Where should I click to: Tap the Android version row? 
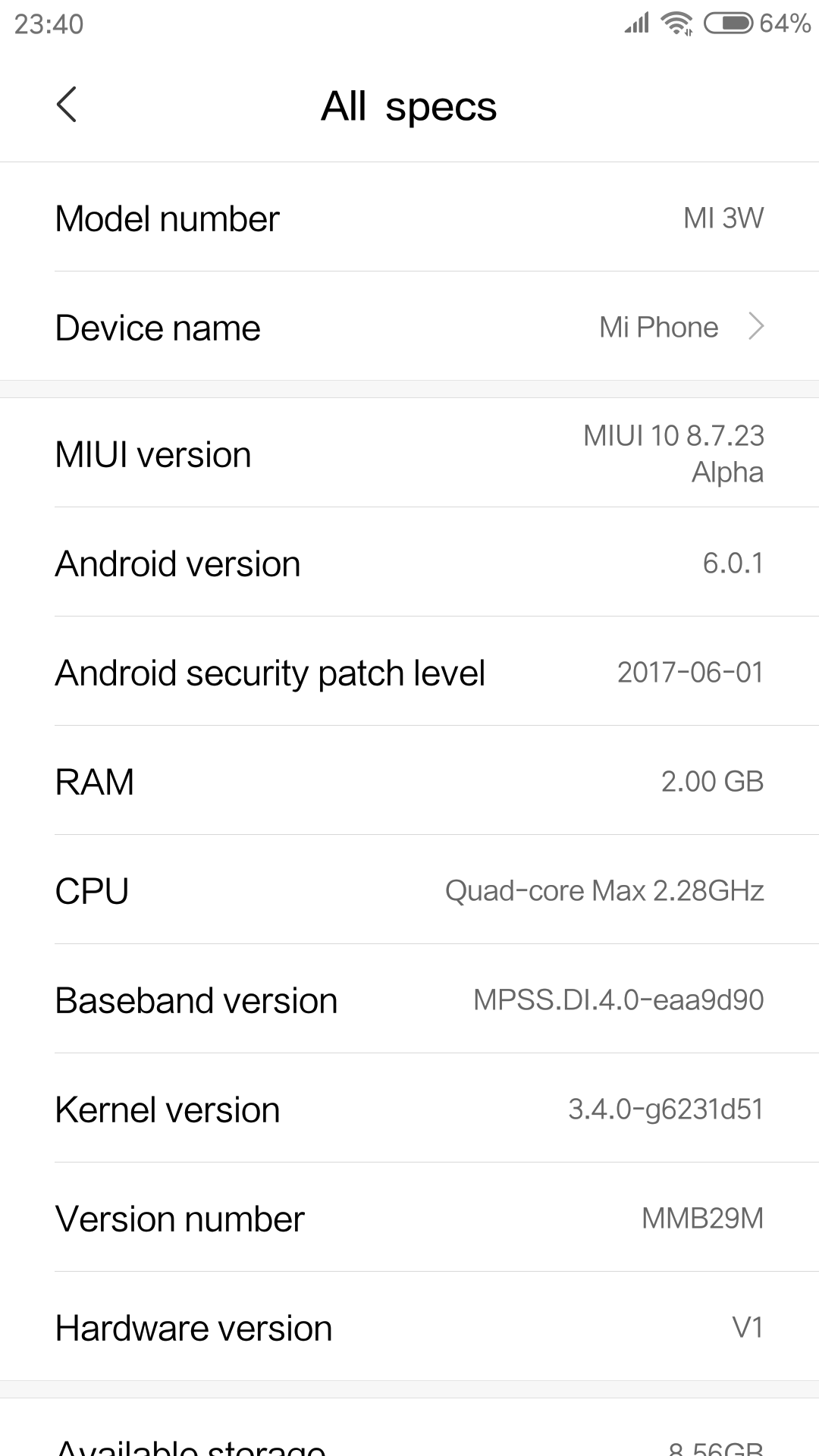(409, 562)
